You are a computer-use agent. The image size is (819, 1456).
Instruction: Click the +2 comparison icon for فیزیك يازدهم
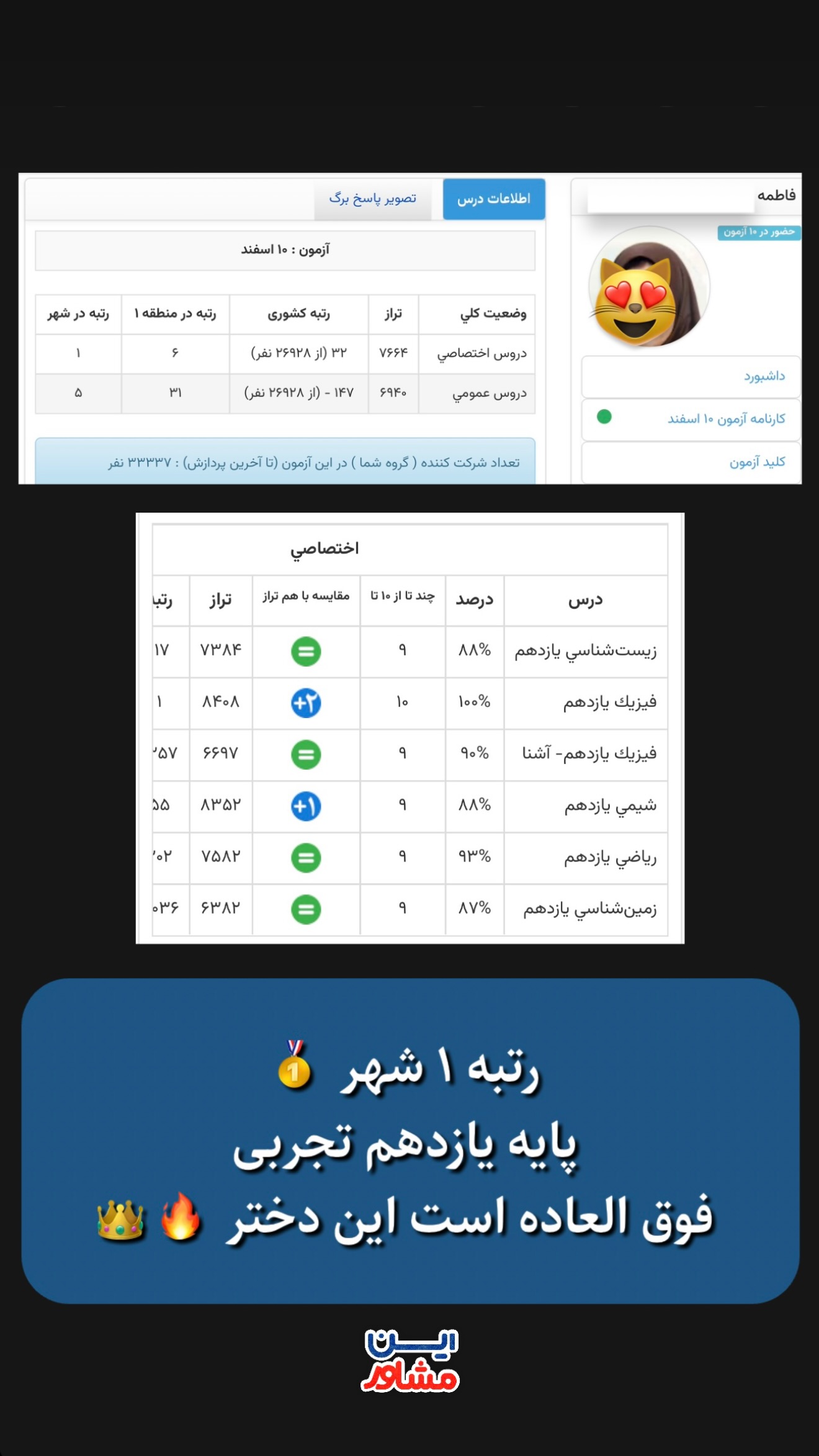coord(305,702)
